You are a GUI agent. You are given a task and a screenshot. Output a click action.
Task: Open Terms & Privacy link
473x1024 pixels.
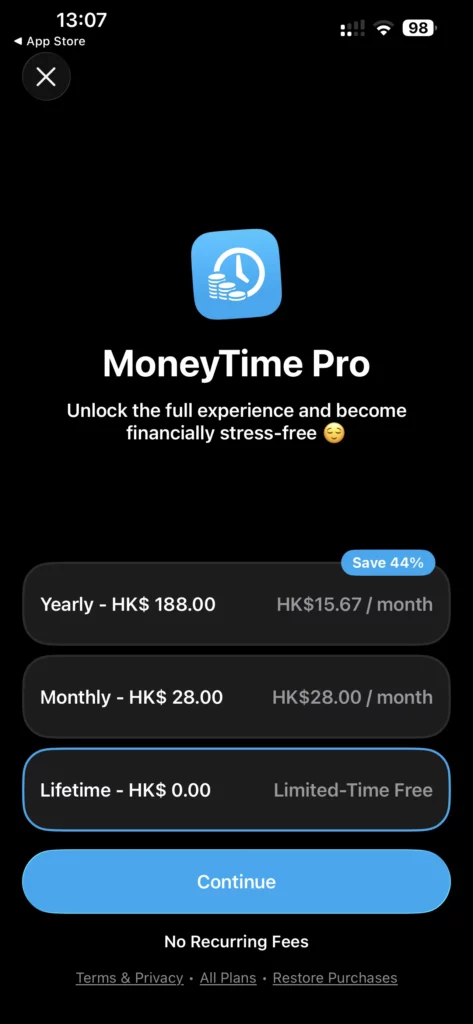(x=129, y=978)
